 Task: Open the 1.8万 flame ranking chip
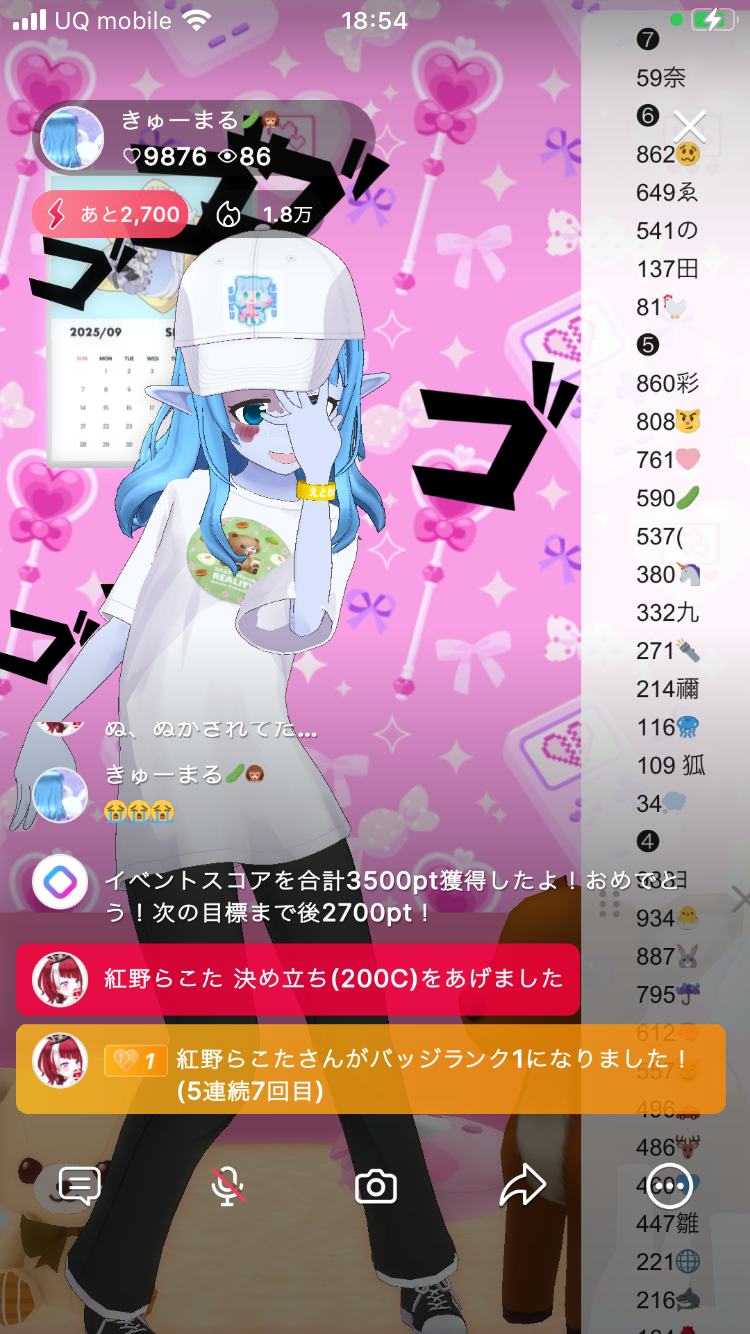click(265, 214)
